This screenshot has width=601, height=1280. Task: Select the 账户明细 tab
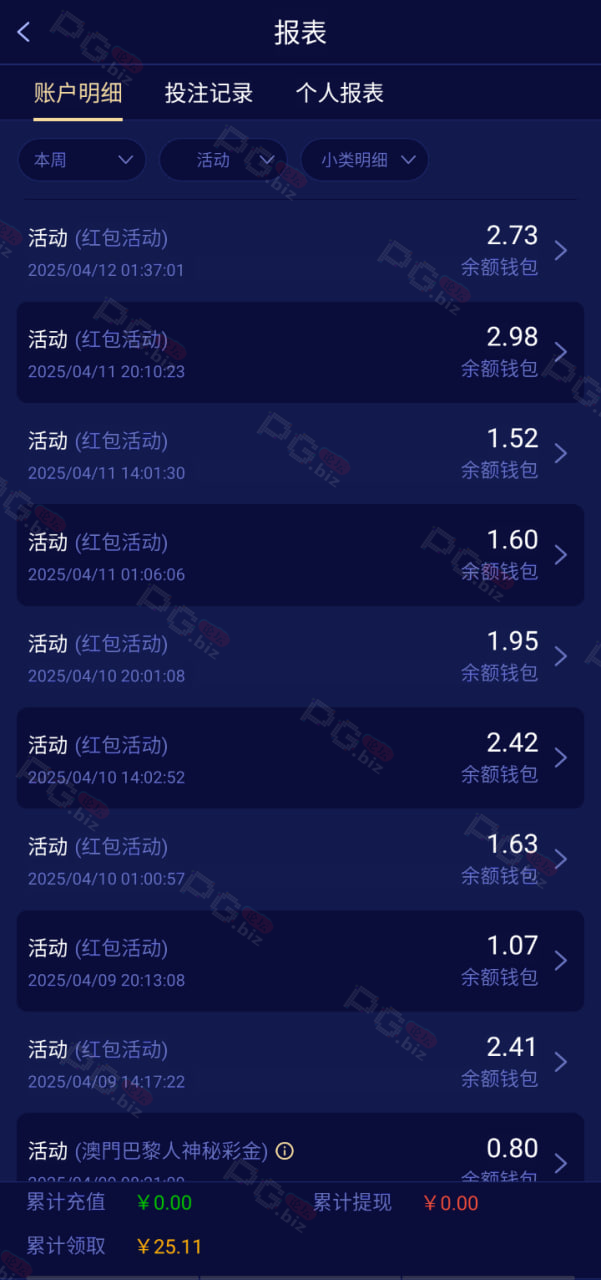tap(78, 93)
